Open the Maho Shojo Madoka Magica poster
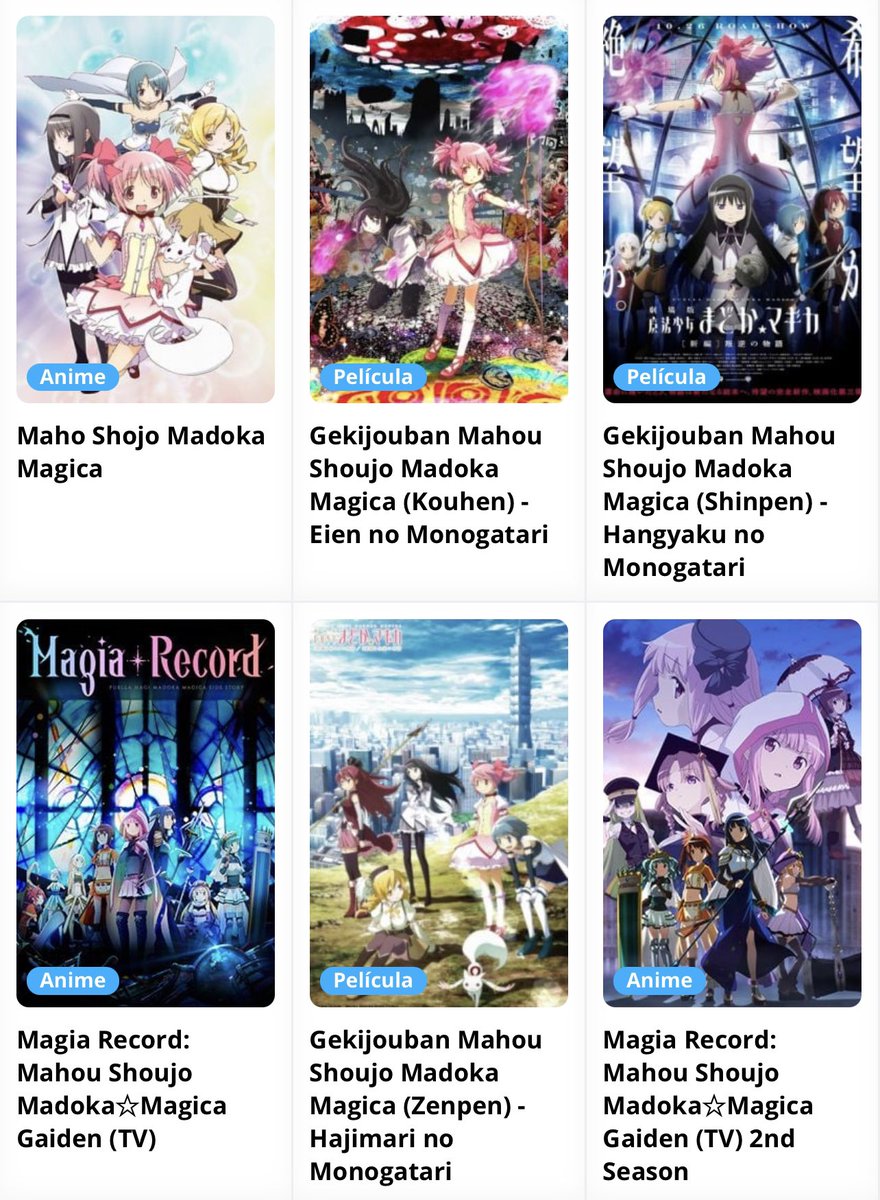Viewport: 880px width, 1200px height. pyautogui.click(x=146, y=200)
